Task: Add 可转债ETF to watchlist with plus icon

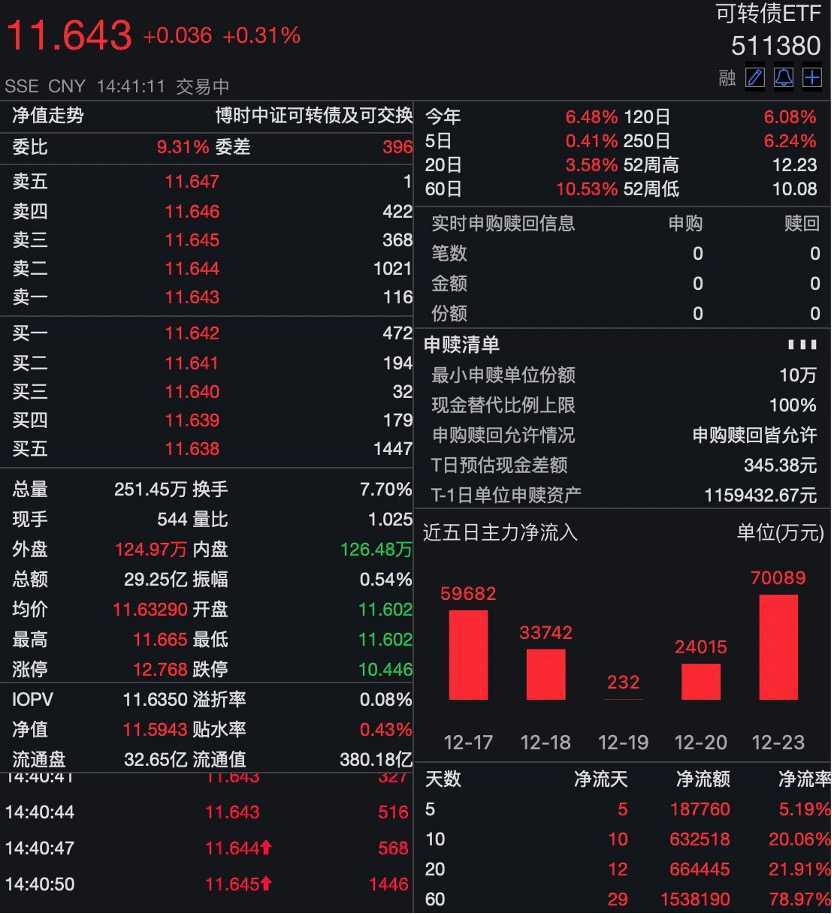Action: pos(811,77)
